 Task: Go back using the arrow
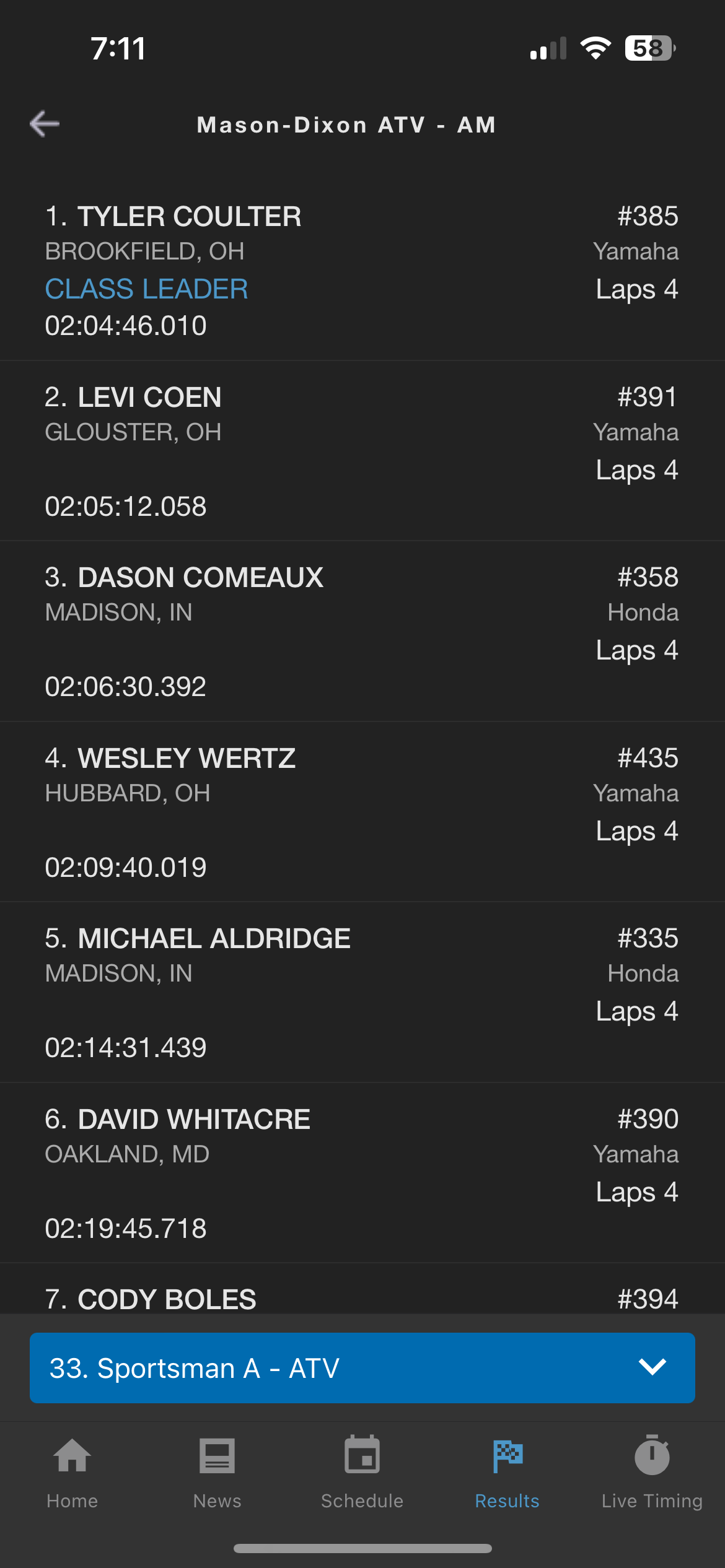point(45,124)
